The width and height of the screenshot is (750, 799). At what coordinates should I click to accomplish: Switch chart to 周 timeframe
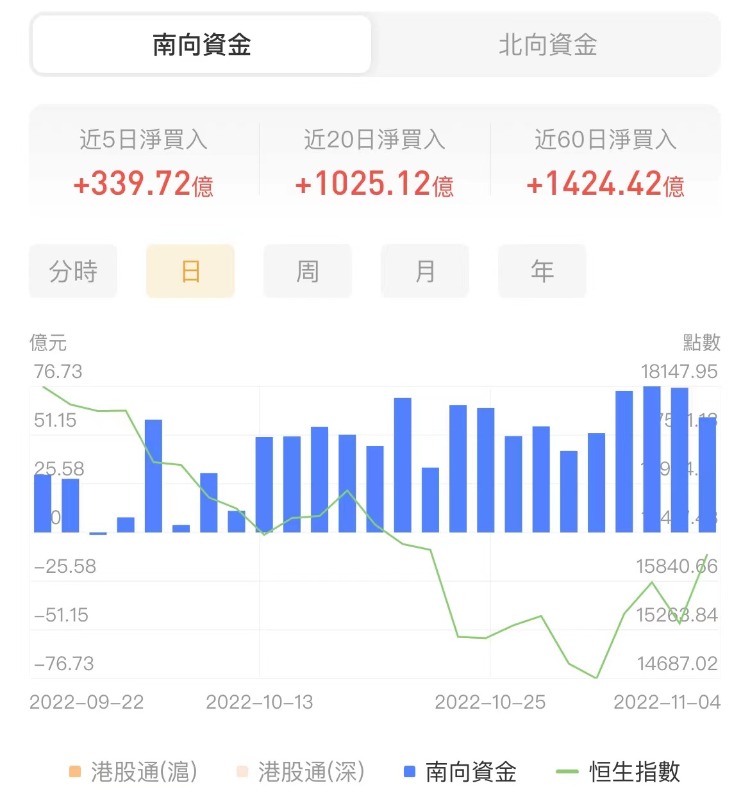click(x=307, y=271)
